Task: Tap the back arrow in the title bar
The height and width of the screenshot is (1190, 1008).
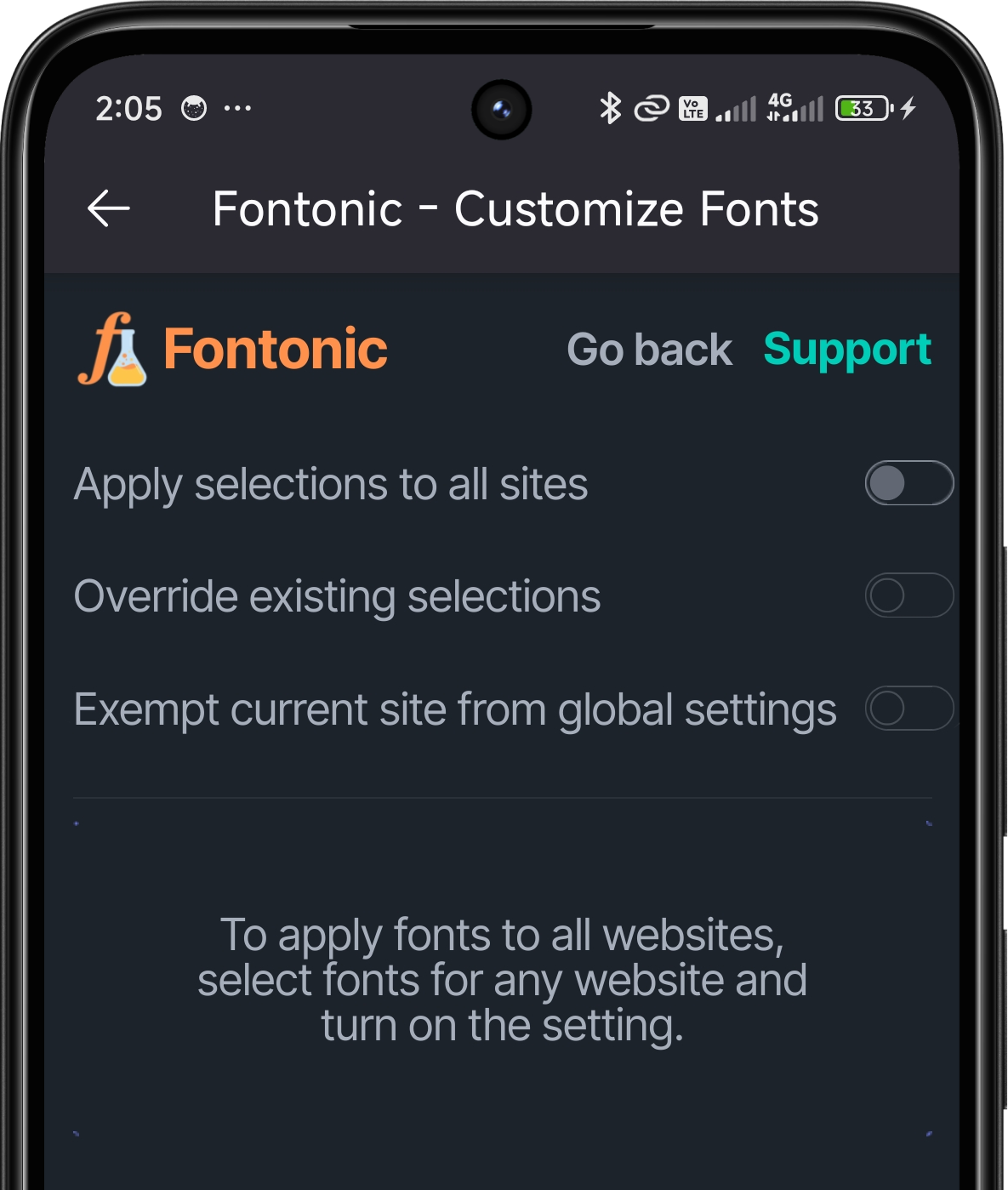Action: [109, 208]
